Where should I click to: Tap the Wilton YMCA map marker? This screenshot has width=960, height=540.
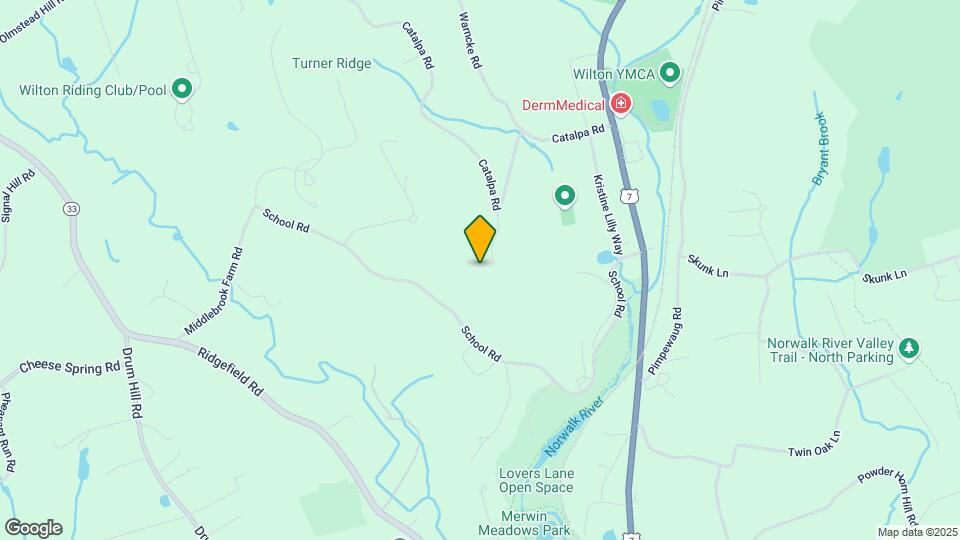[670, 73]
